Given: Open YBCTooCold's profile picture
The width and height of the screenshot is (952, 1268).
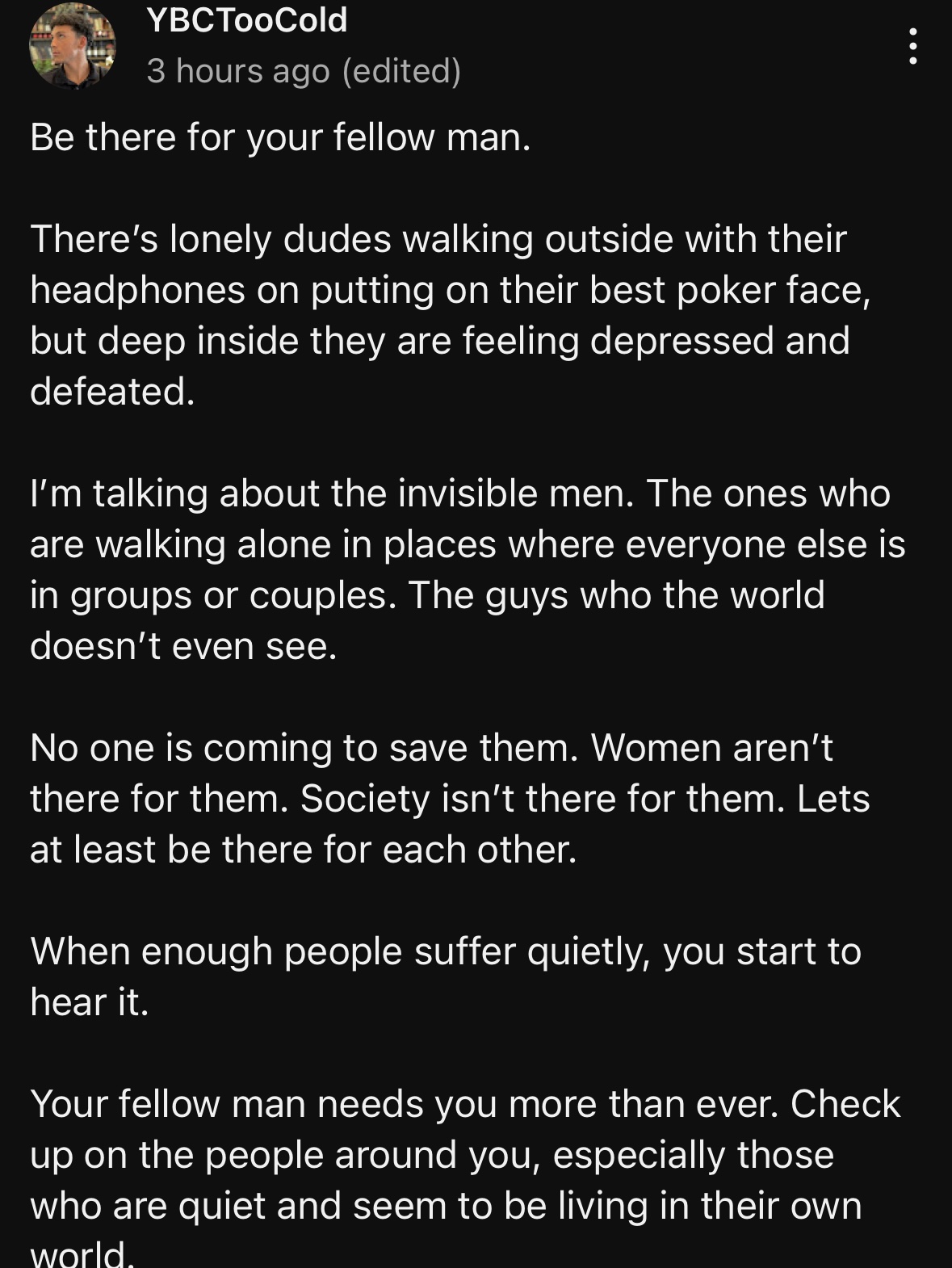Looking at the screenshot, I should point(73,47).
